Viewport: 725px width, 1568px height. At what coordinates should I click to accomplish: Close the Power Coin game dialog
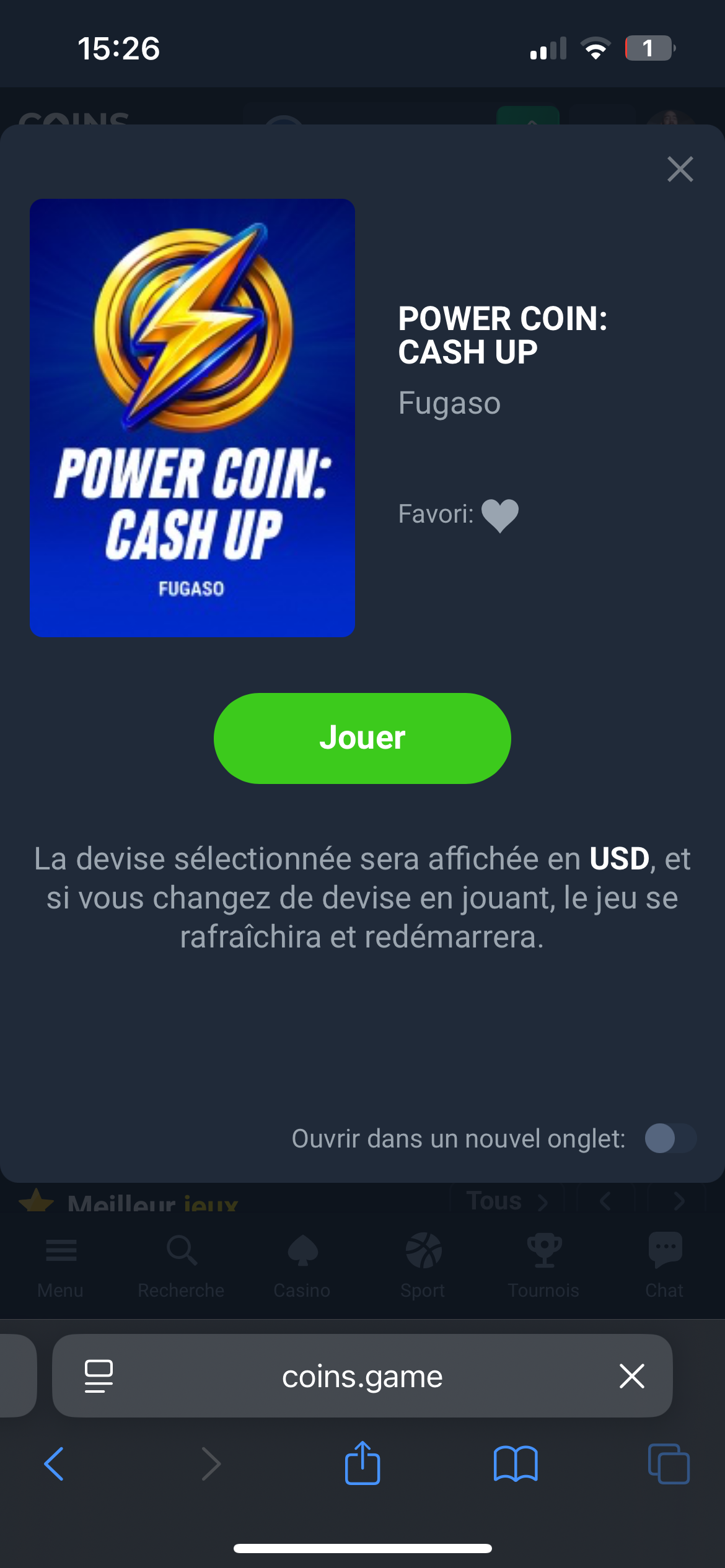pyautogui.click(x=680, y=169)
